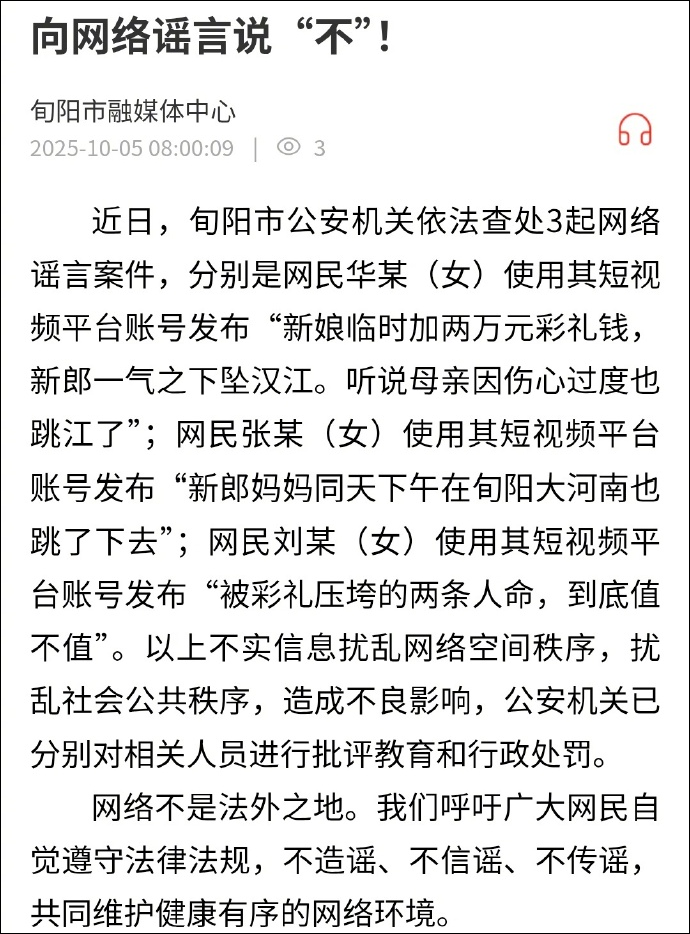The width and height of the screenshot is (690, 934).
Task: Tap the headphone icon to hear the article
Action: pos(635,130)
